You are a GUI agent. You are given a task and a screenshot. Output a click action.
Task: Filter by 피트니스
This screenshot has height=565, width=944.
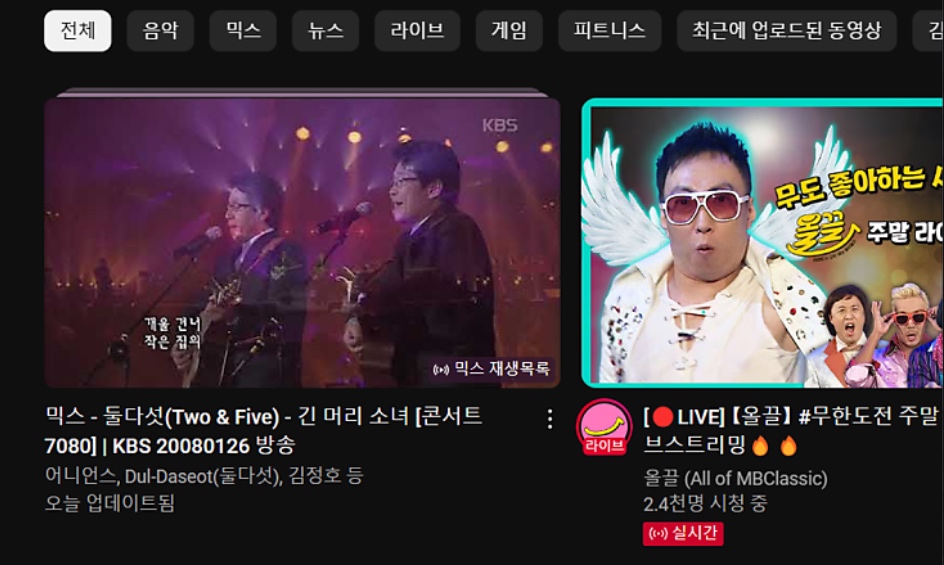[x=609, y=31]
